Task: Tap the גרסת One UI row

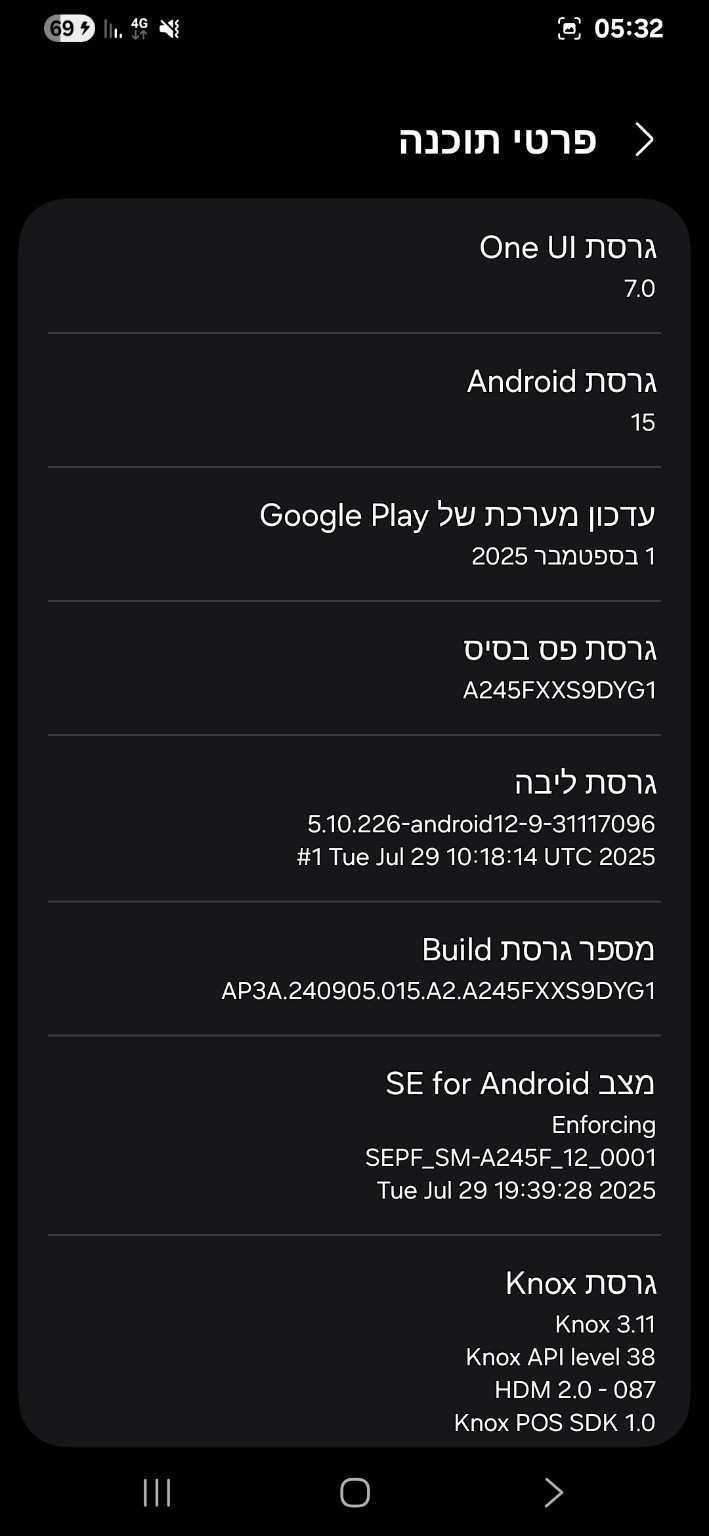Action: tap(354, 266)
